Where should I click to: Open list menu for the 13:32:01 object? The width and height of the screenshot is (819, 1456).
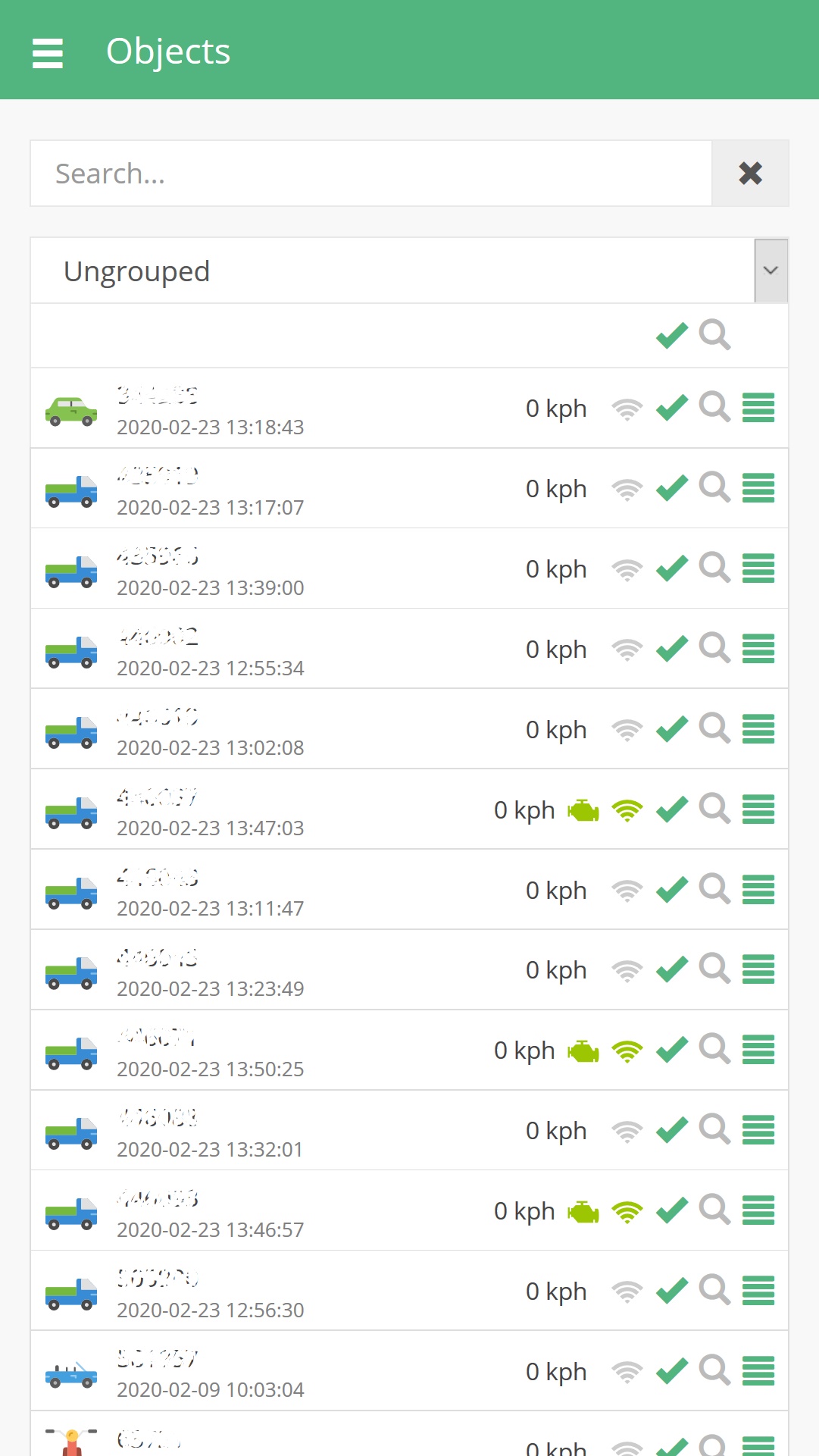pyautogui.click(x=758, y=1130)
